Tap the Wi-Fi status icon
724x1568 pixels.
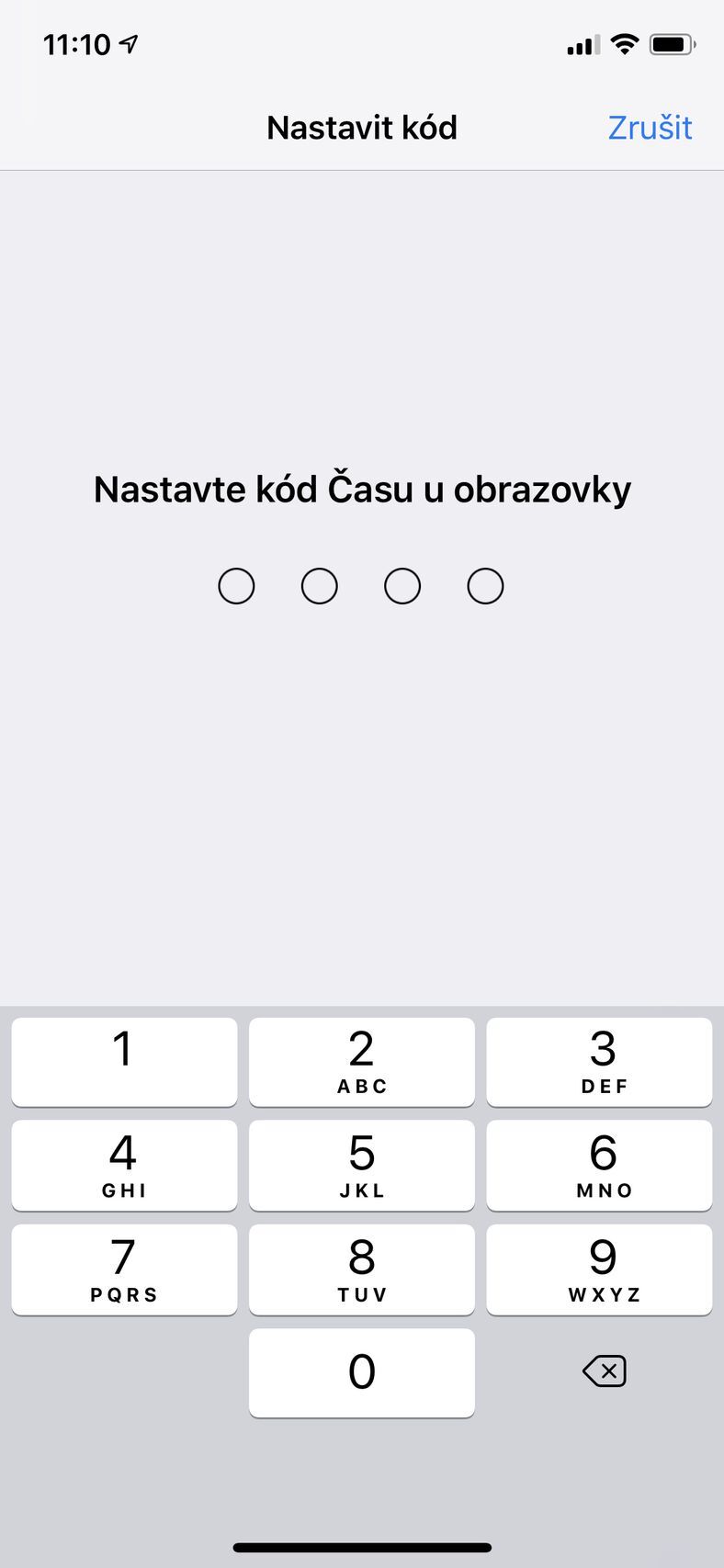624,43
